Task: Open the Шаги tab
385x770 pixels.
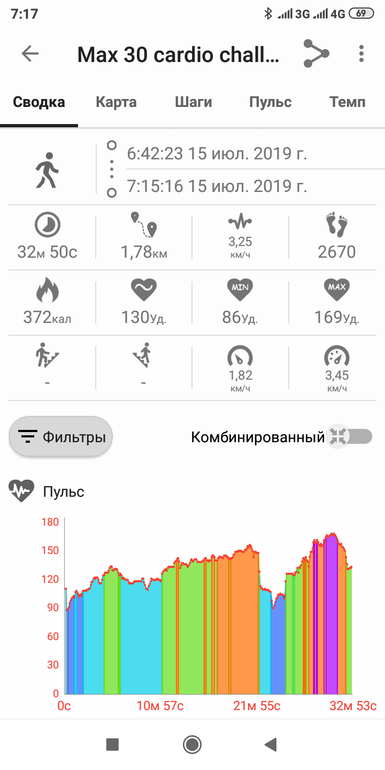Action: point(193,102)
